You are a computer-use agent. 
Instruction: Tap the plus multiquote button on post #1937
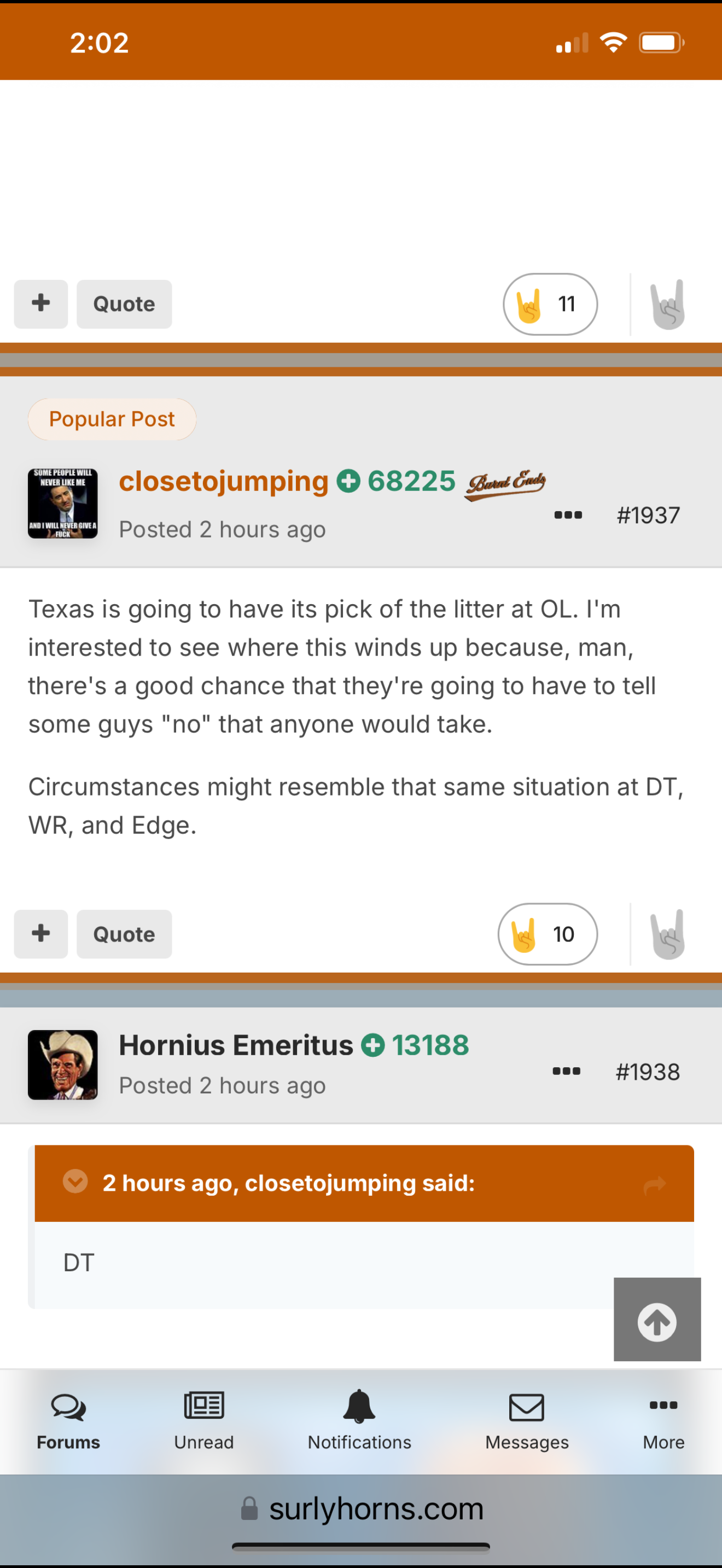pos(41,934)
